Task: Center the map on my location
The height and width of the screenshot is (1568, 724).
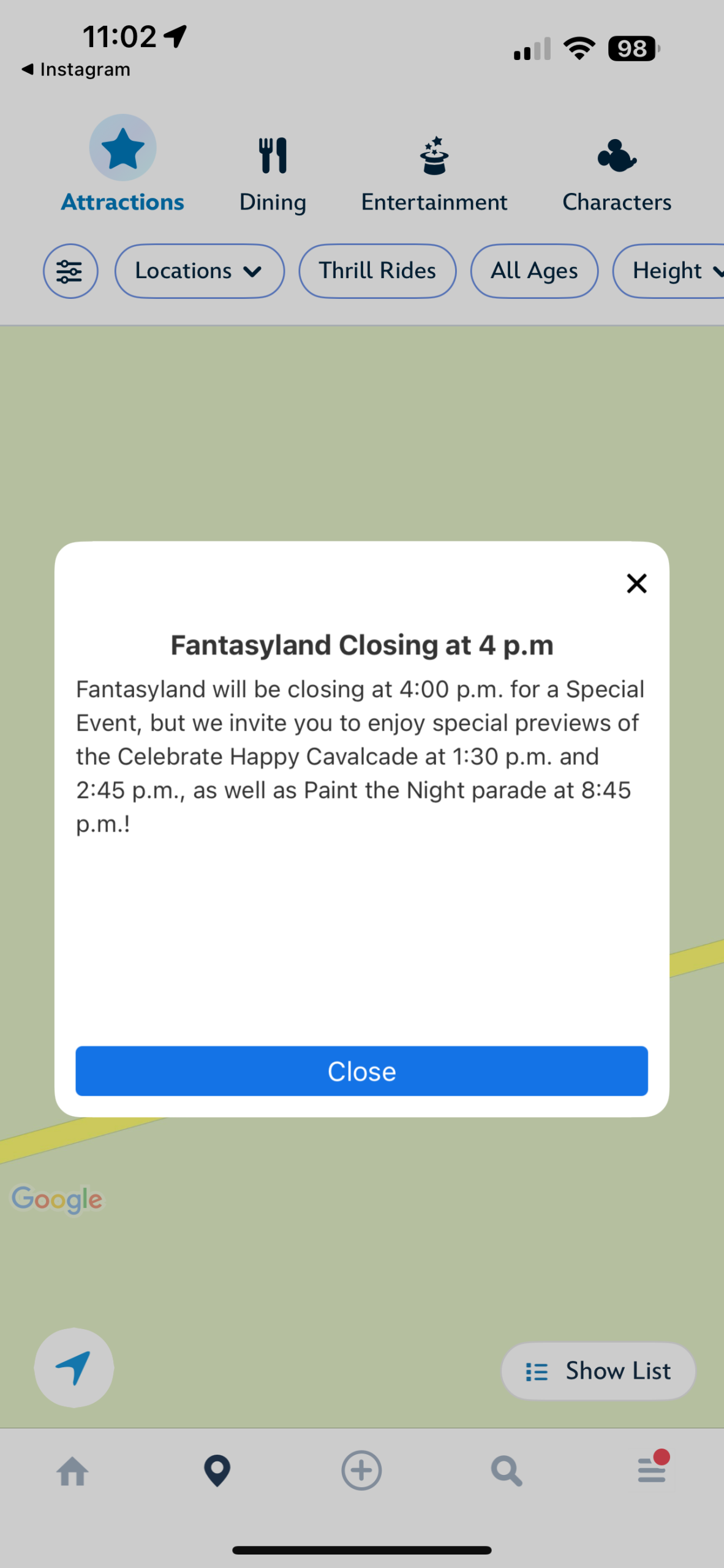Action: tap(74, 1367)
